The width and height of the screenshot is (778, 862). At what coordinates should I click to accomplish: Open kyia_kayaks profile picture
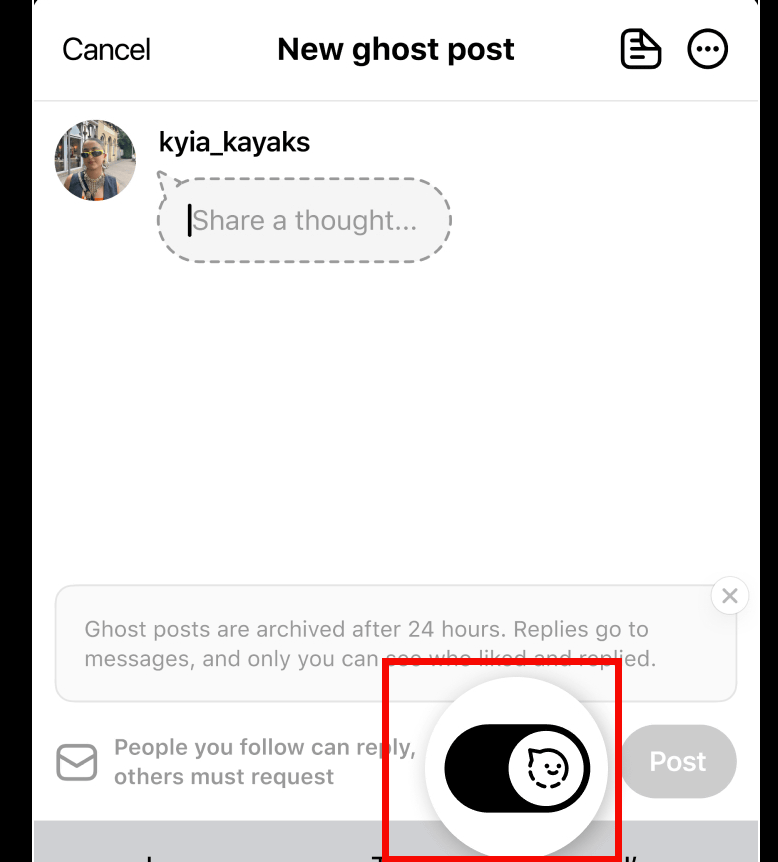coord(95,161)
